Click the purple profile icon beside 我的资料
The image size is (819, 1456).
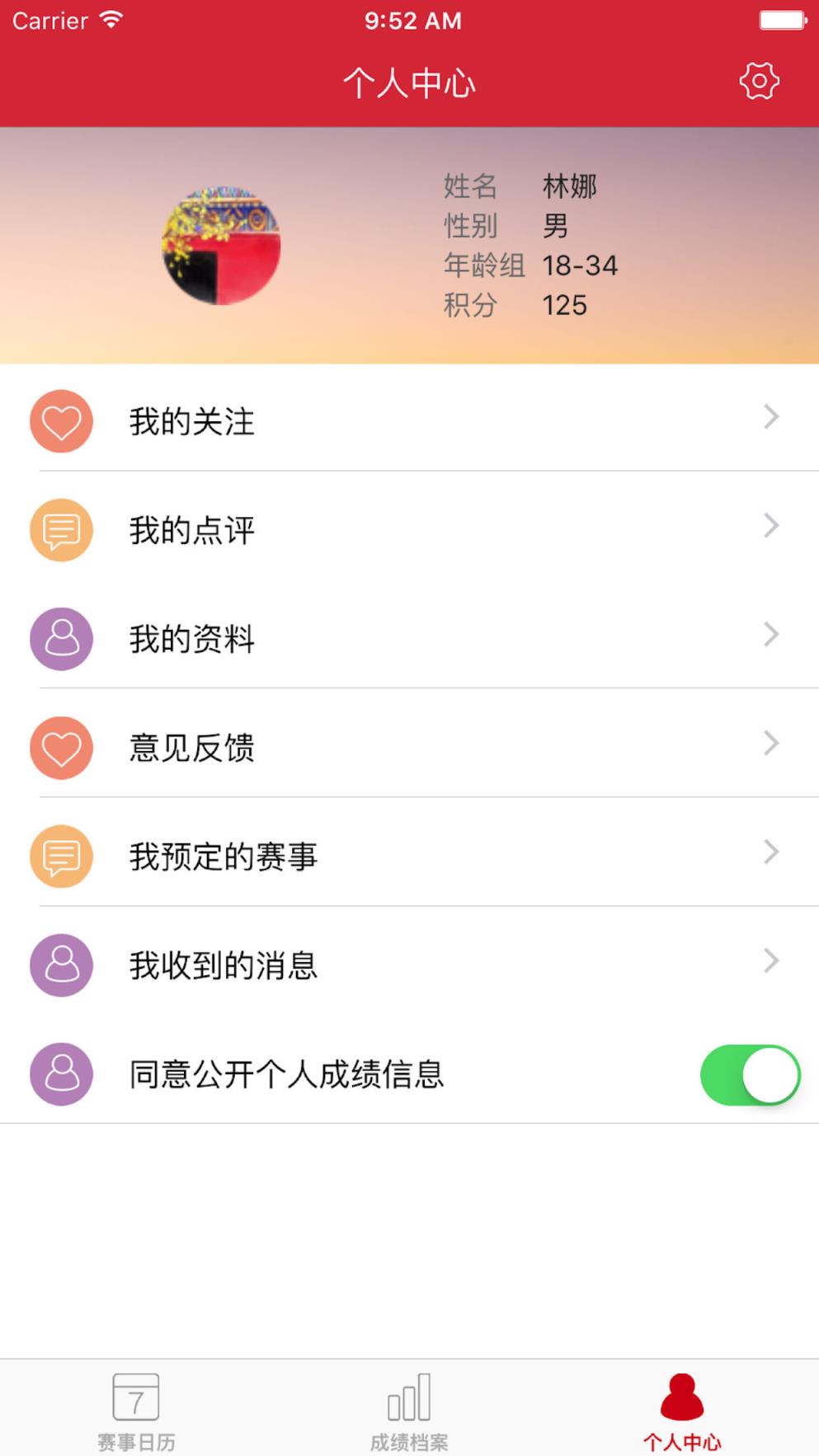[x=61, y=639]
